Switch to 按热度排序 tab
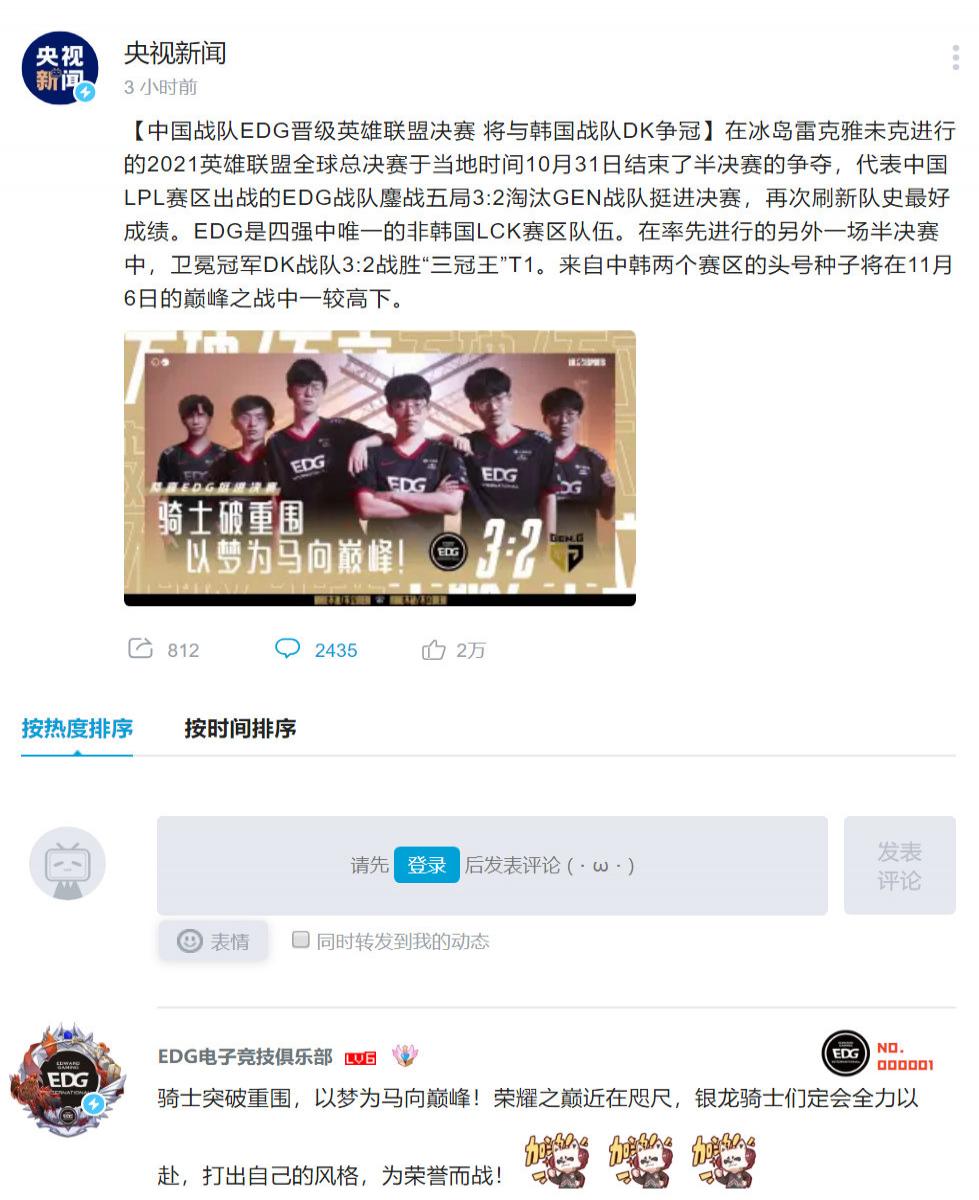979x1200 pixels. [77, 729]
